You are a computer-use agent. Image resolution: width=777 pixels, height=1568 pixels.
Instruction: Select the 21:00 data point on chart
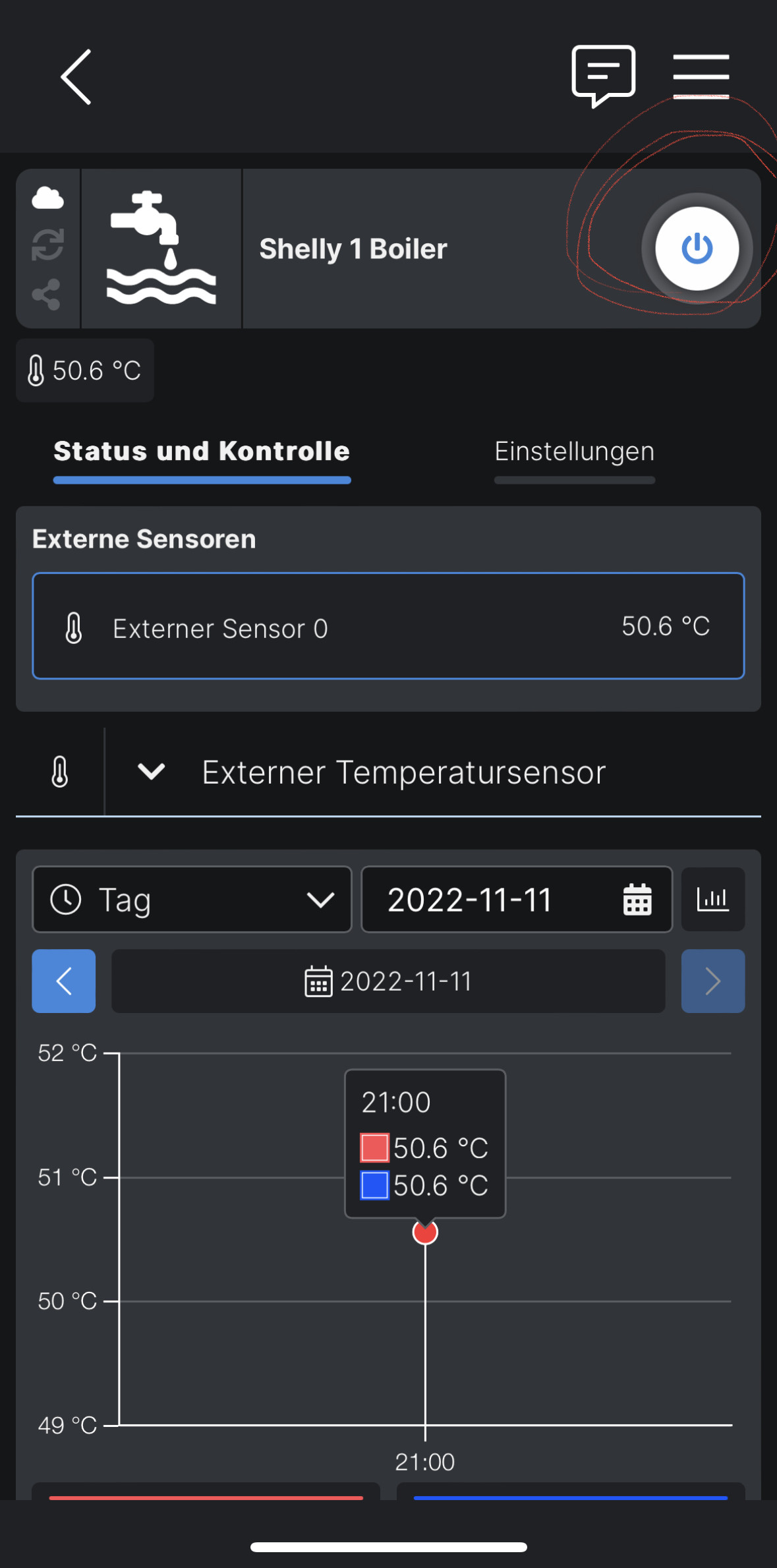[425, 1233]
